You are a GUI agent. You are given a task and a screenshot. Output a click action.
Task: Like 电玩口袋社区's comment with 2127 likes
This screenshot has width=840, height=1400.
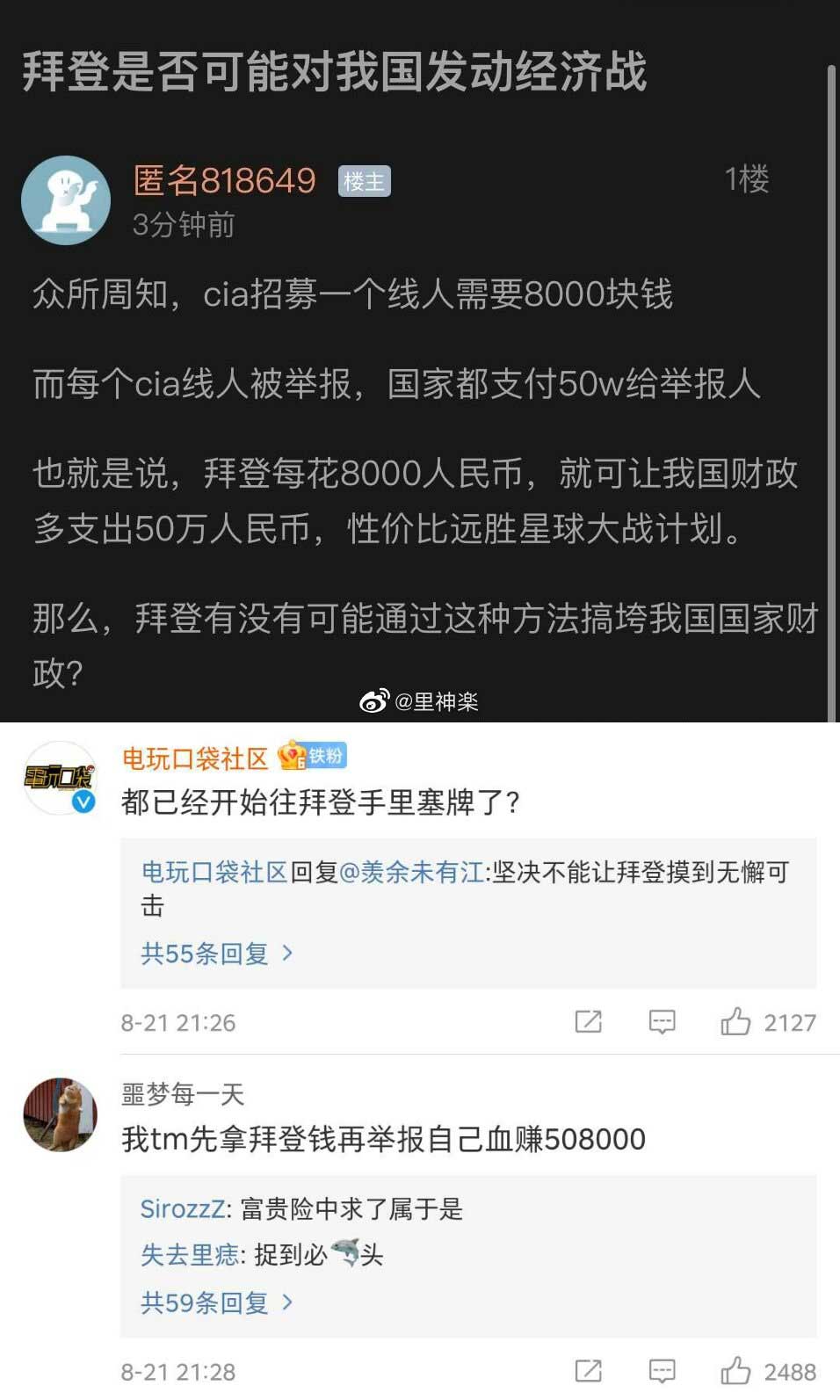click(x=736, y=1021)
